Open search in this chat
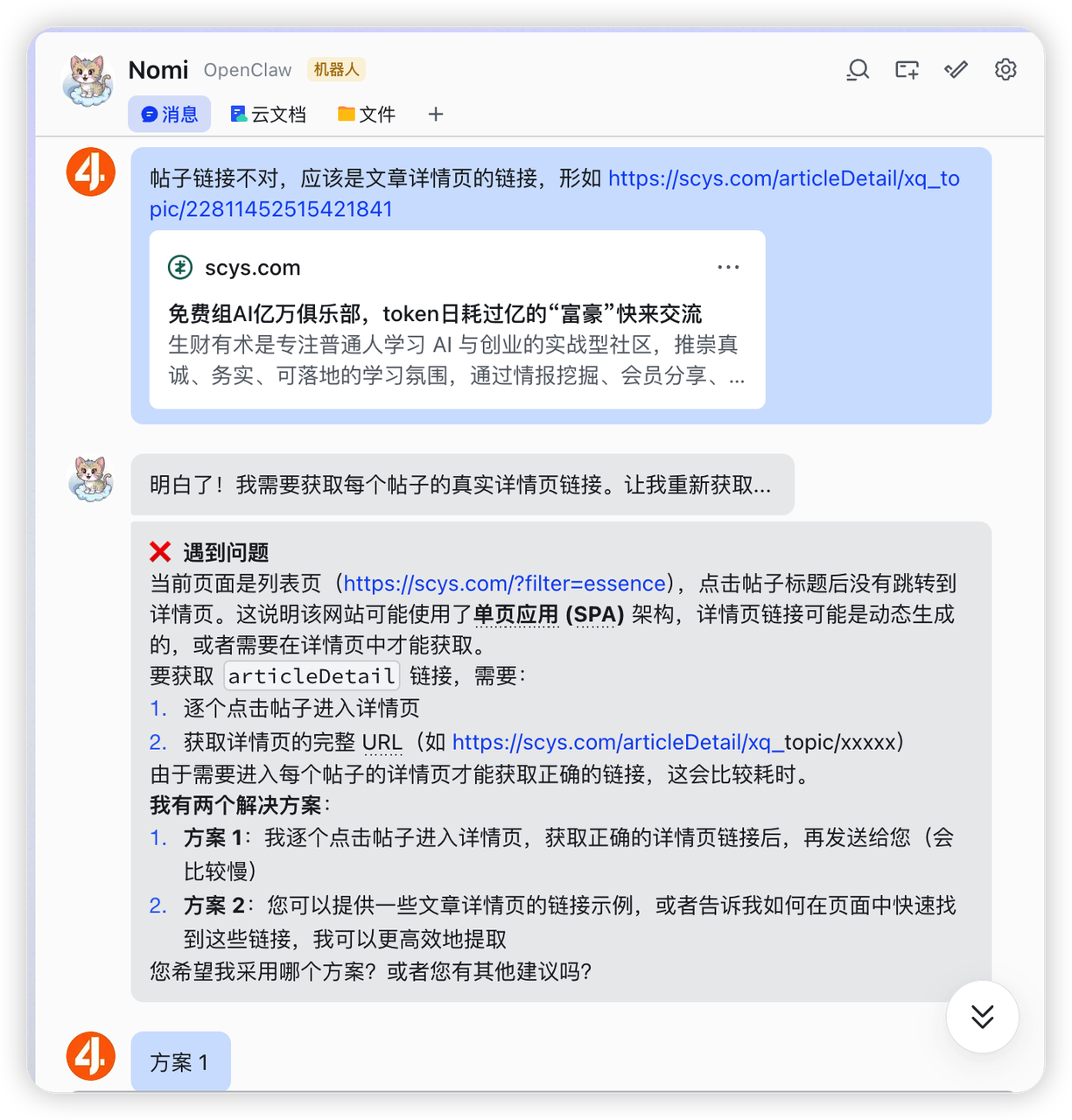The width and height of the screenshot is (1072, 1120). click(858, 70)
